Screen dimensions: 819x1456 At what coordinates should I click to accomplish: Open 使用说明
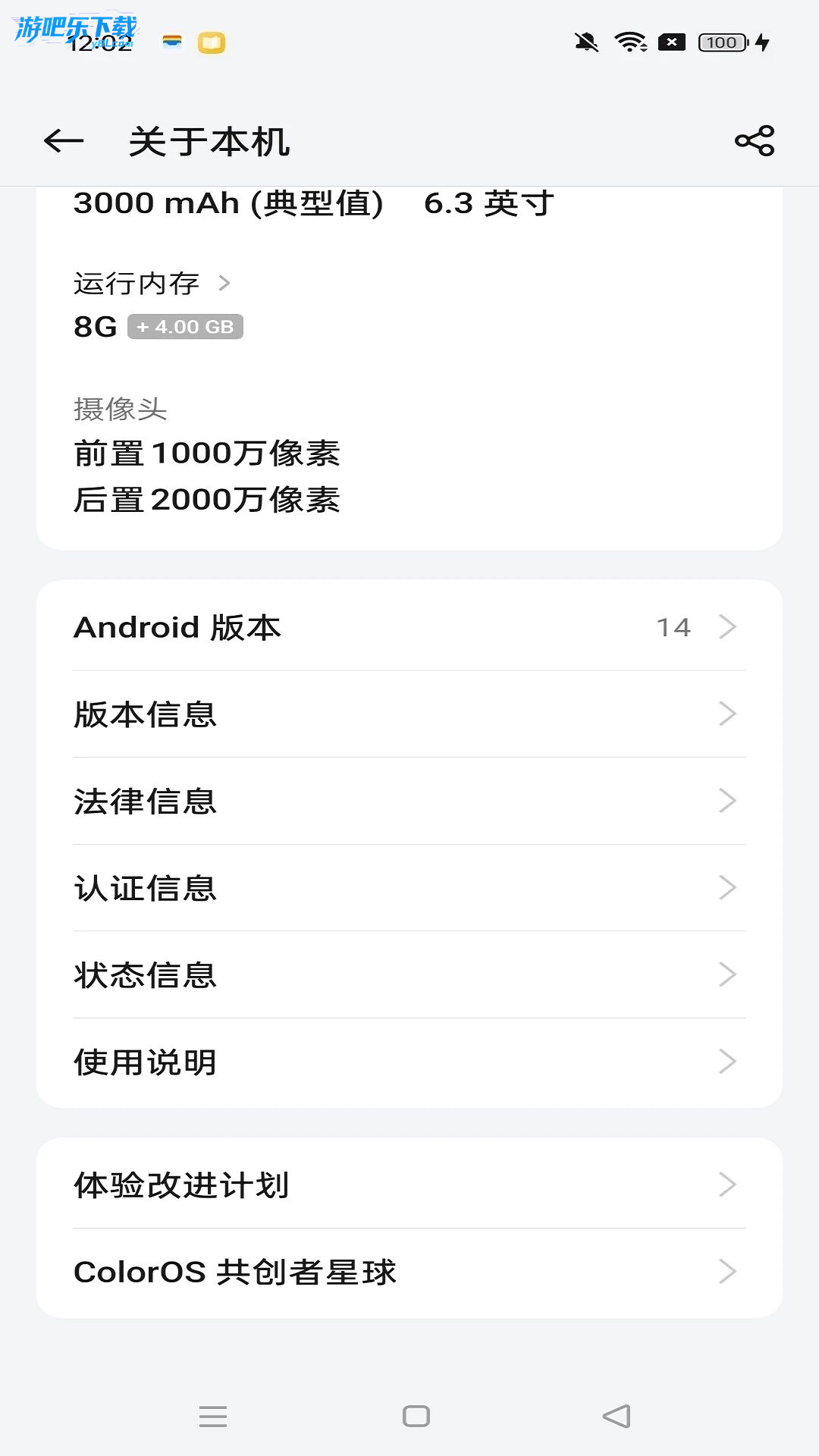click(409, 1062)
